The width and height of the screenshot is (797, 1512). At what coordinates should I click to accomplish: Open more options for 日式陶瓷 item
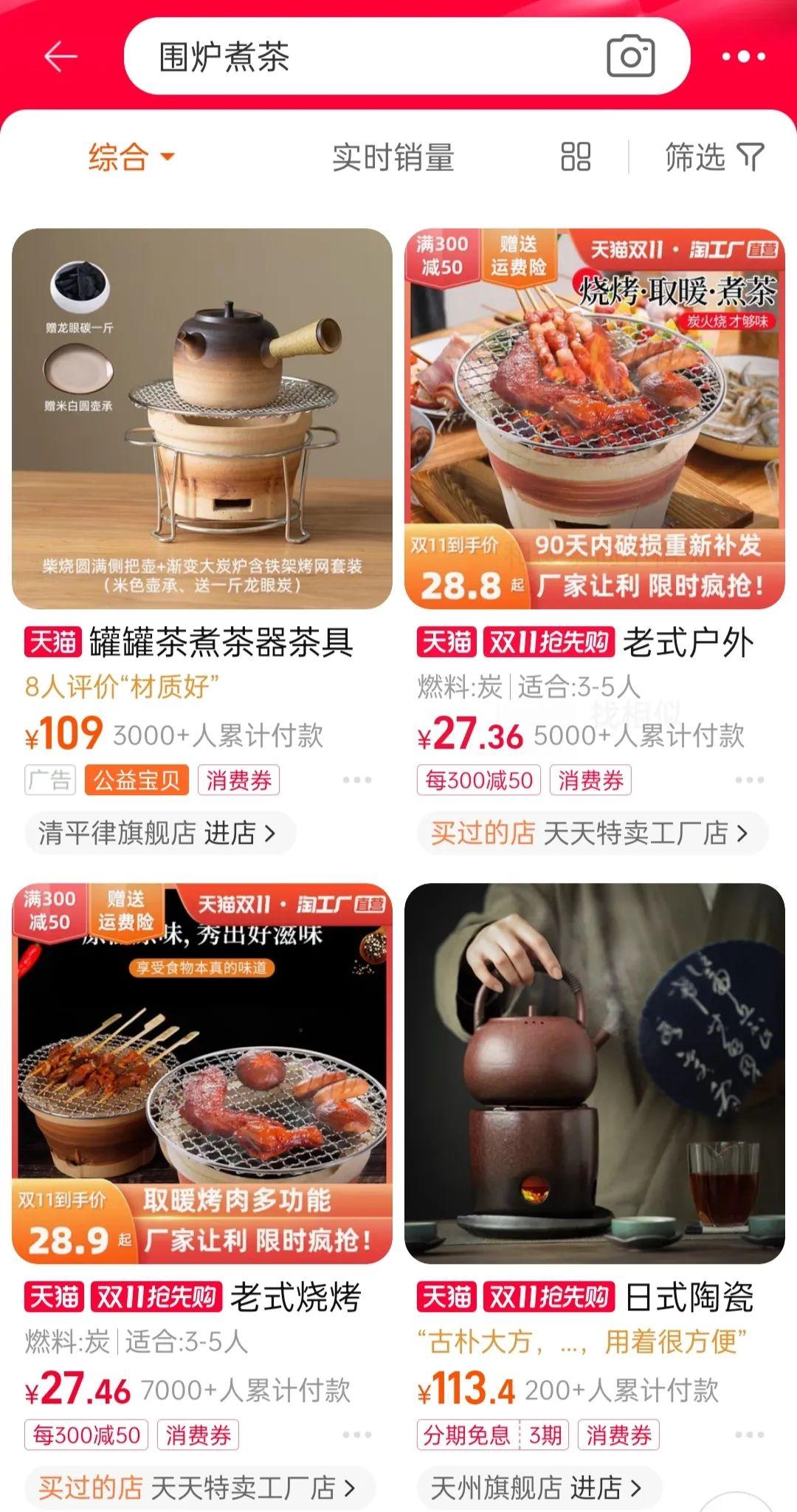click(750, 1435)
